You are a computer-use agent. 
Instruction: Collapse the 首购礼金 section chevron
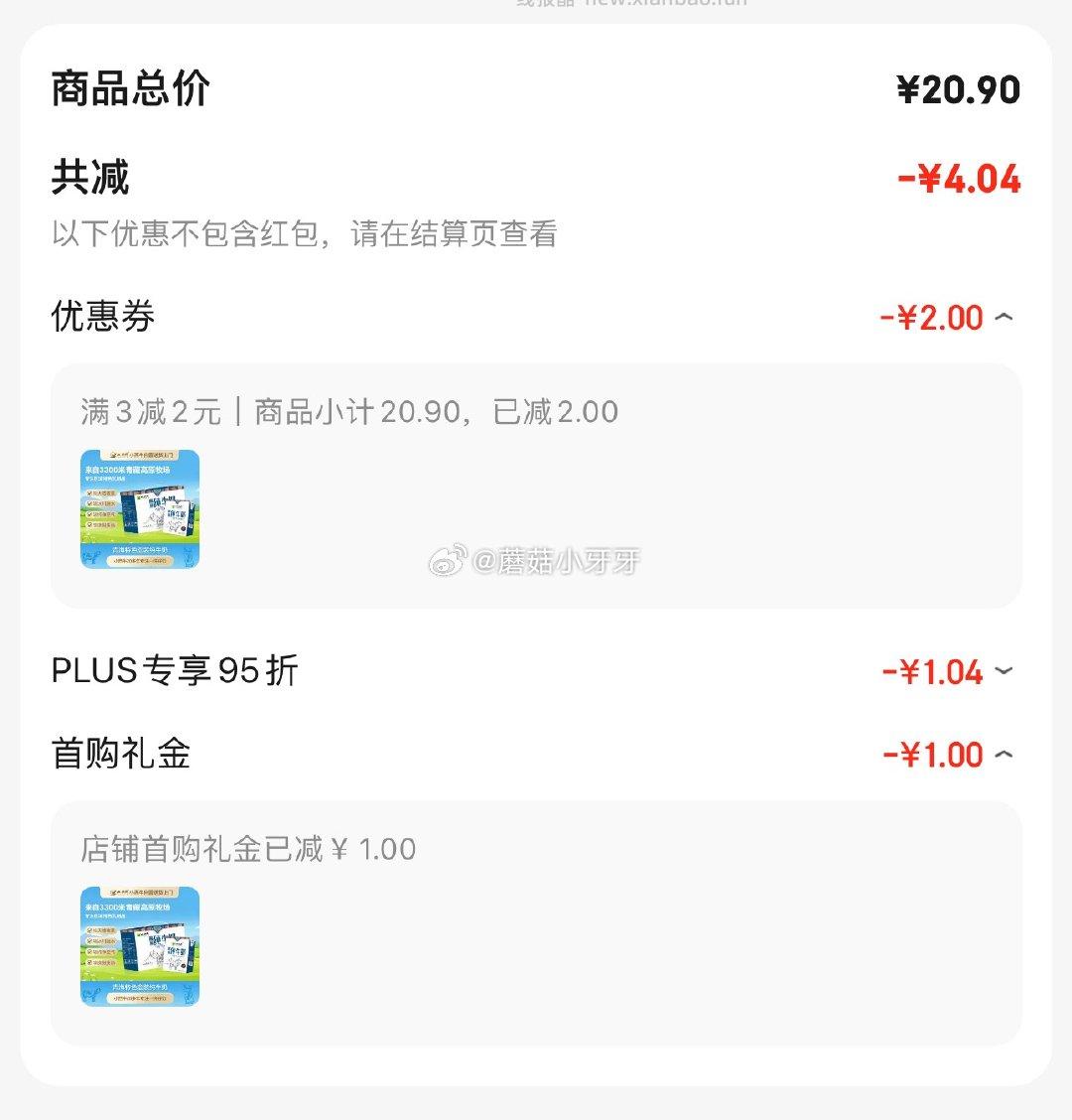pos(1005,755)
